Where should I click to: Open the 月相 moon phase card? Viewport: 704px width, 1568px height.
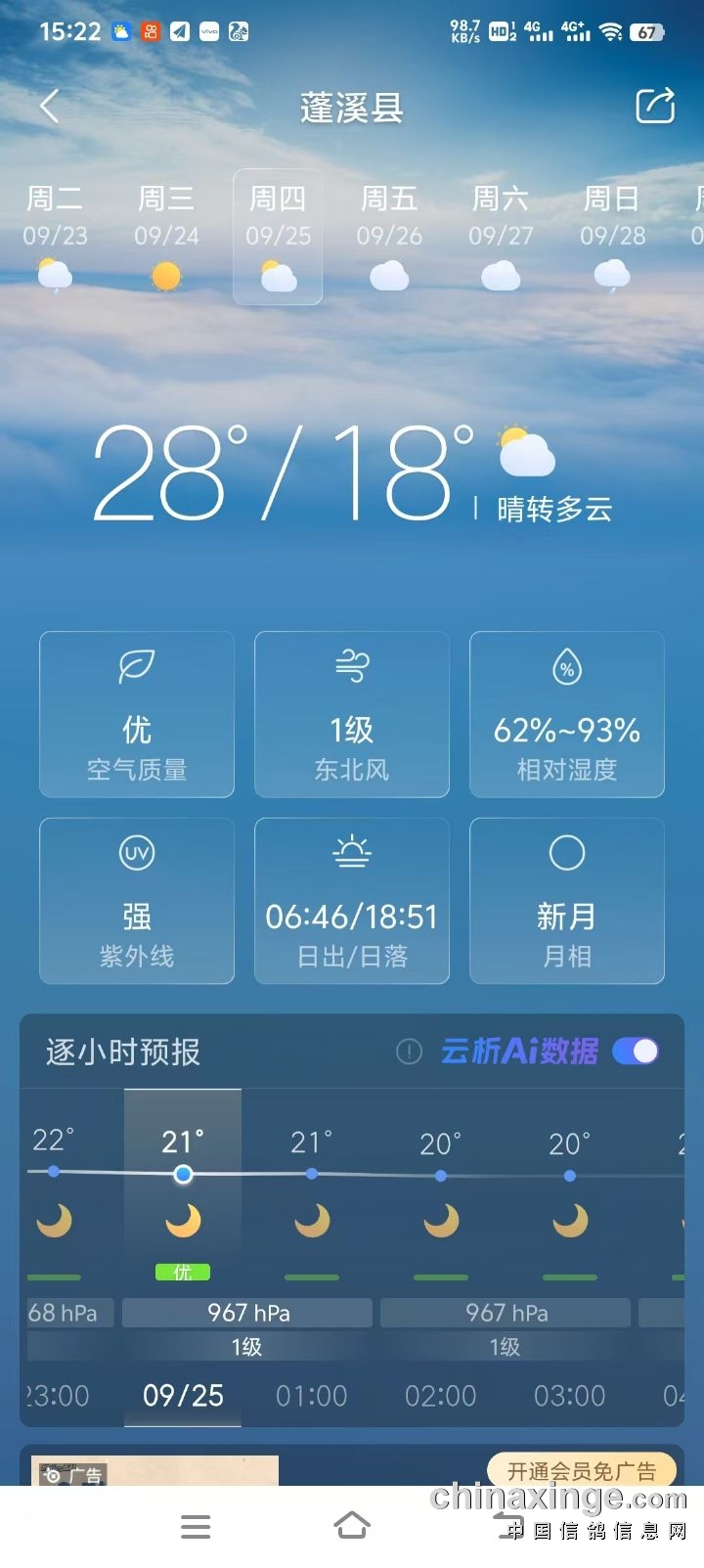[567, 901]
